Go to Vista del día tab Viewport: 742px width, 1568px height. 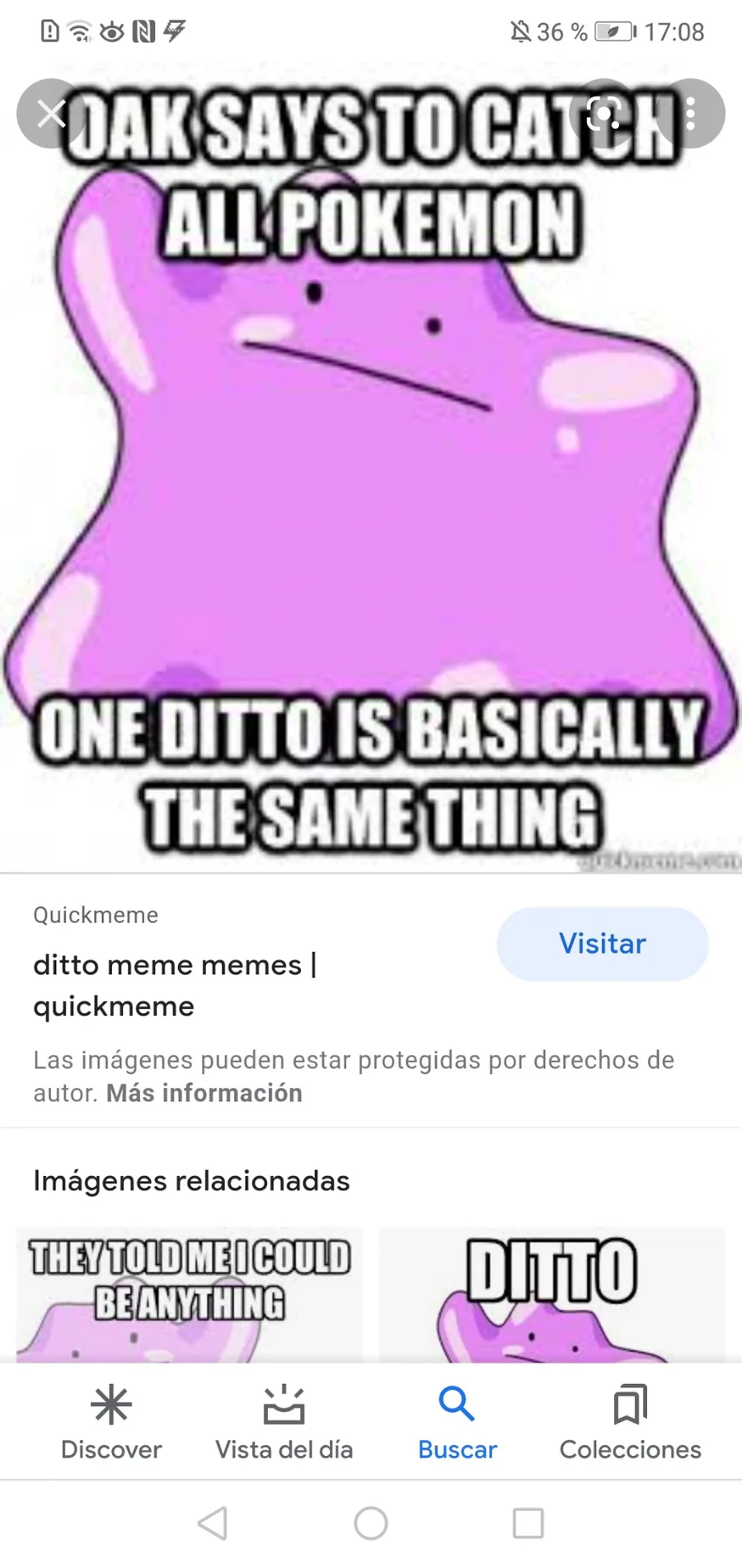click(284, 1422)
